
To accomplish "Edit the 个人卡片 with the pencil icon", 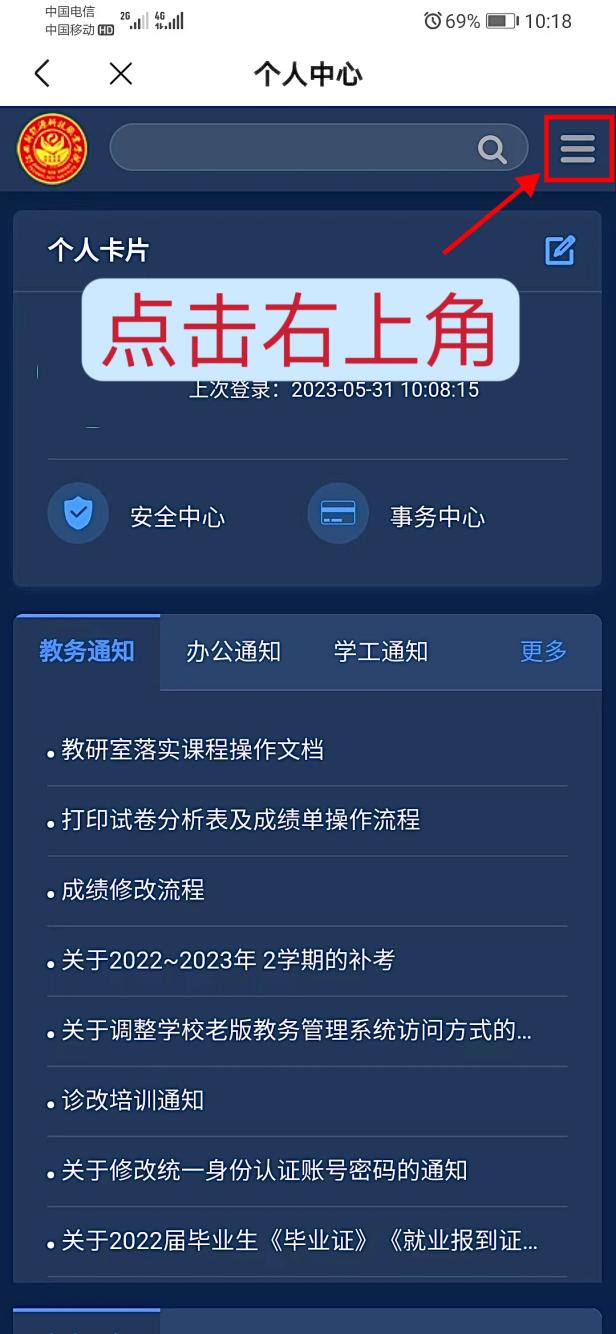I will click(x=559, y=250).
